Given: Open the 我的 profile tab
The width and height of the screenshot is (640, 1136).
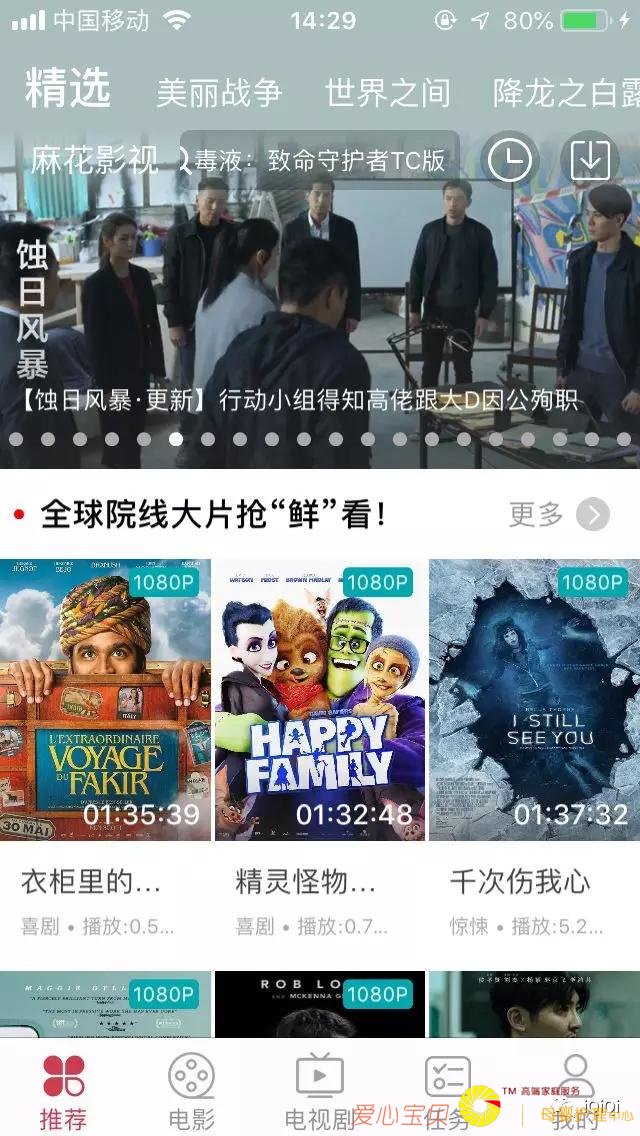Looking at the screenshot, I should pos(577,1090).
